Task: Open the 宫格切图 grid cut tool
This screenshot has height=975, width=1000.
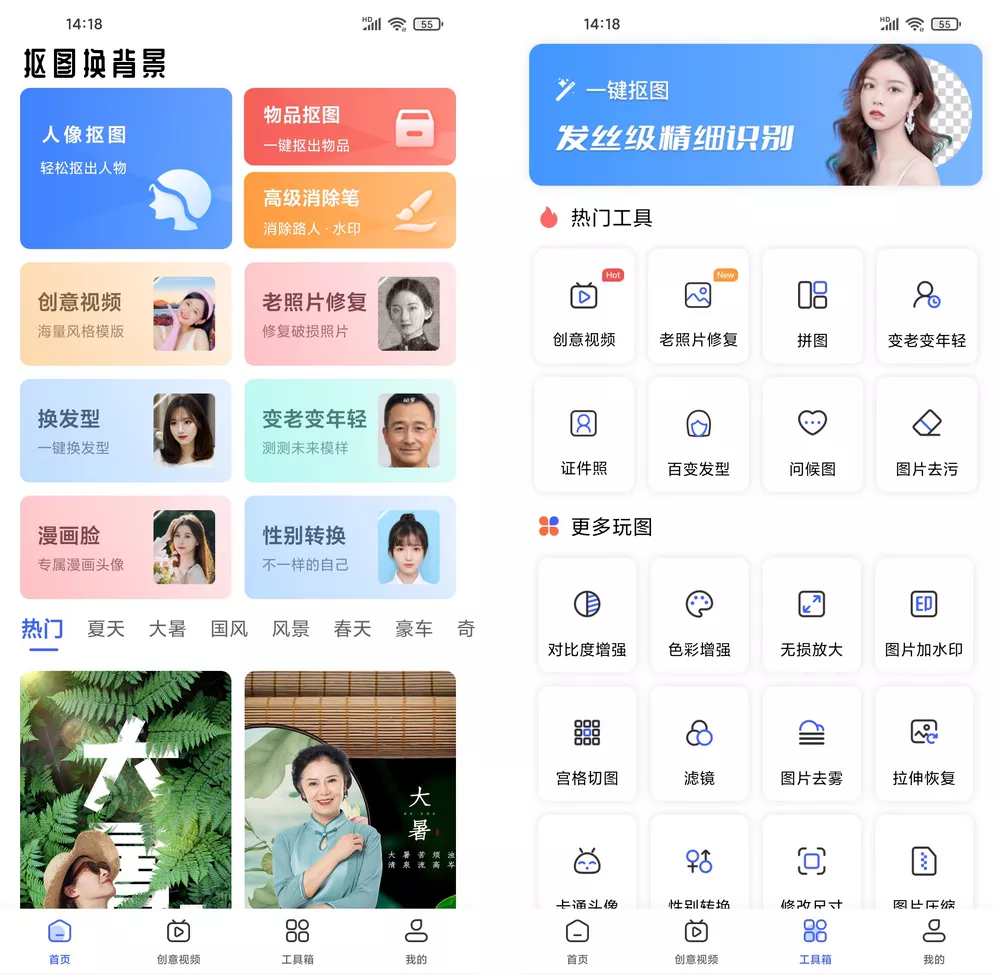Action: click(587, 744)
